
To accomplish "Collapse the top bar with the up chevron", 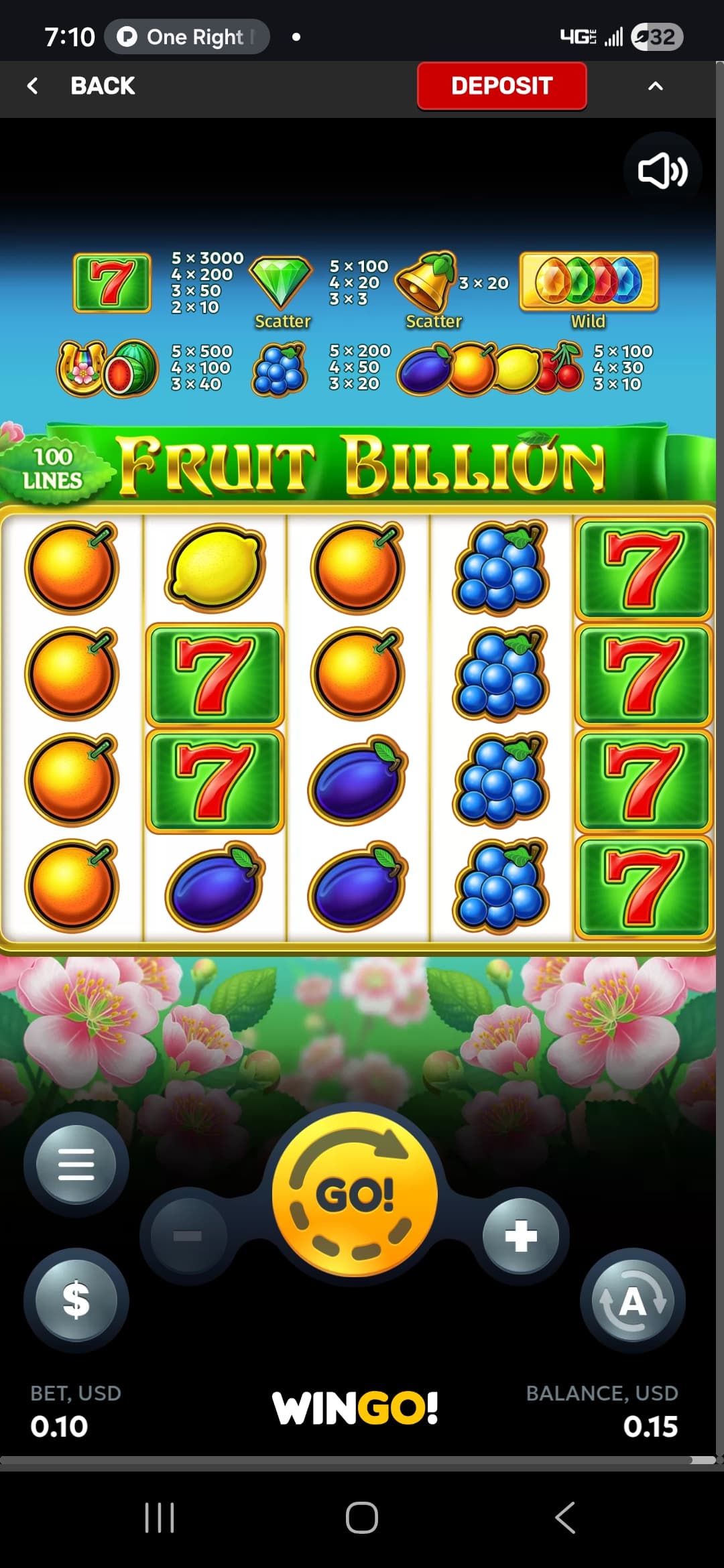I will coord(655,86).
